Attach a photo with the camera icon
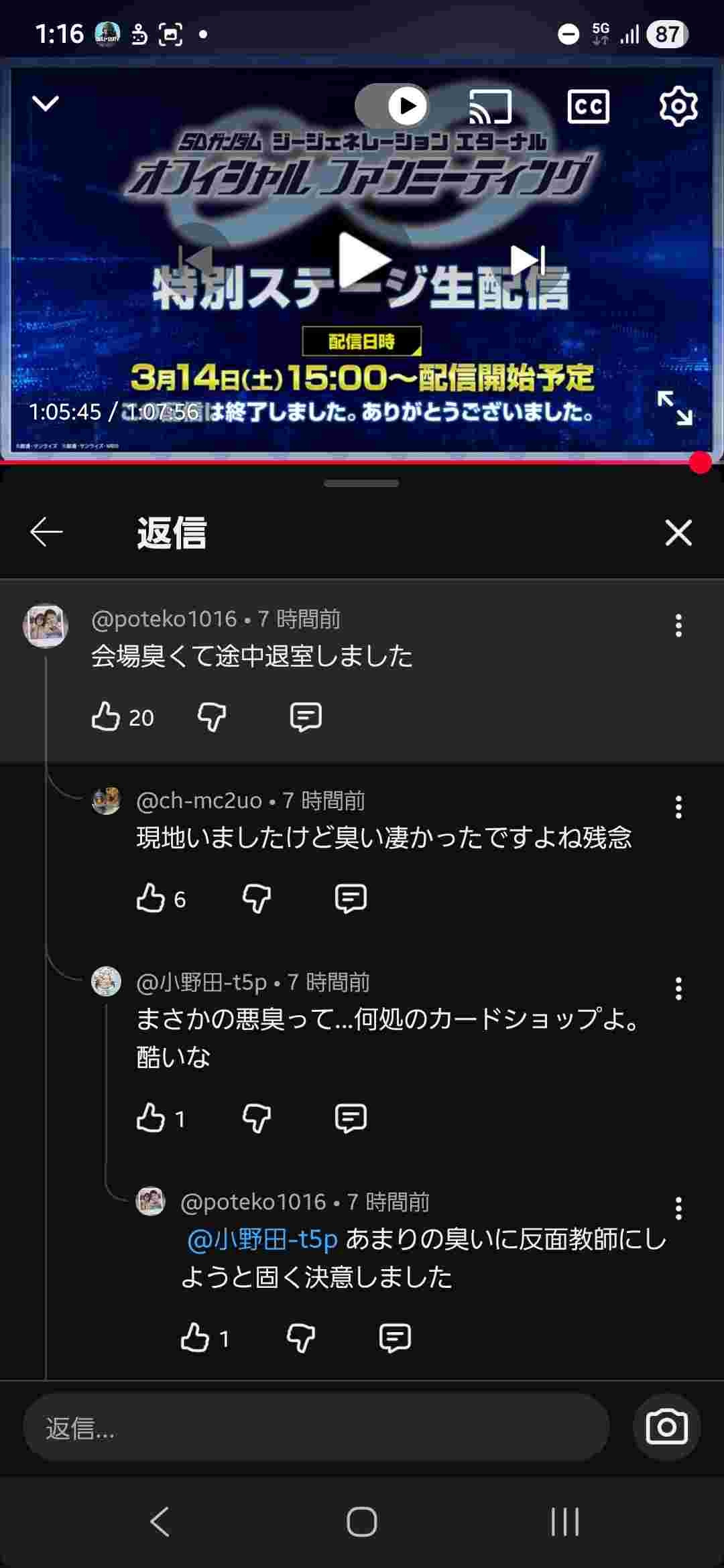 (666, 1428)
